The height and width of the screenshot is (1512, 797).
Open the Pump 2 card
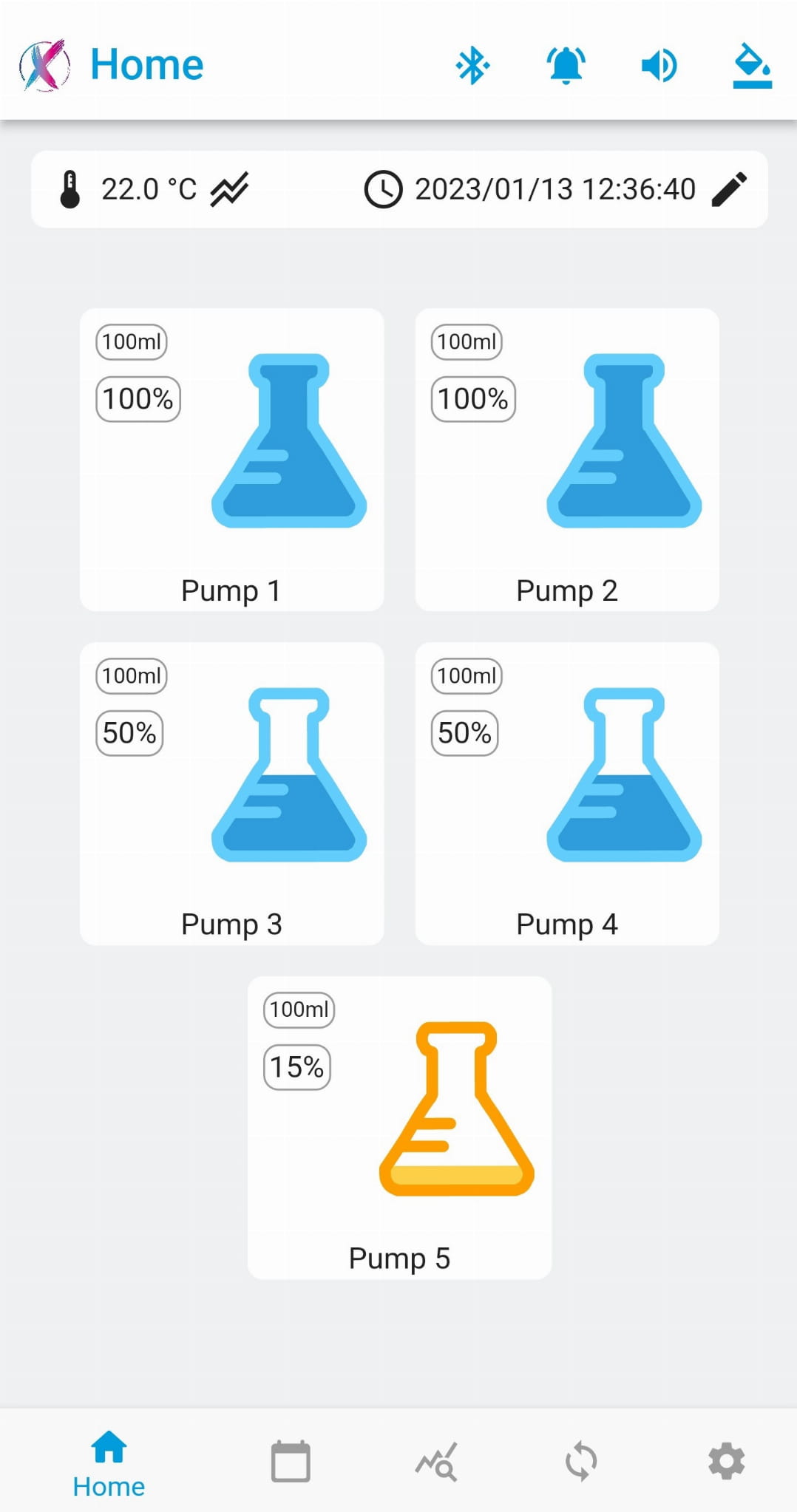(x=567, y=460)
